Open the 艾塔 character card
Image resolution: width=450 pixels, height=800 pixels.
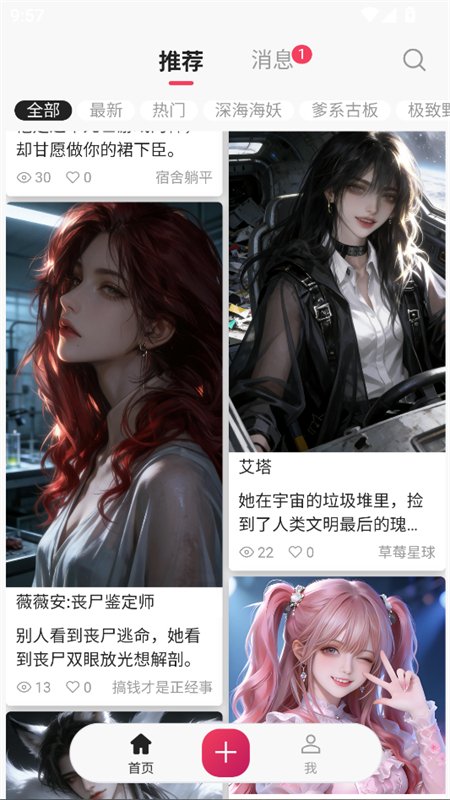click(x=337, y=351)
